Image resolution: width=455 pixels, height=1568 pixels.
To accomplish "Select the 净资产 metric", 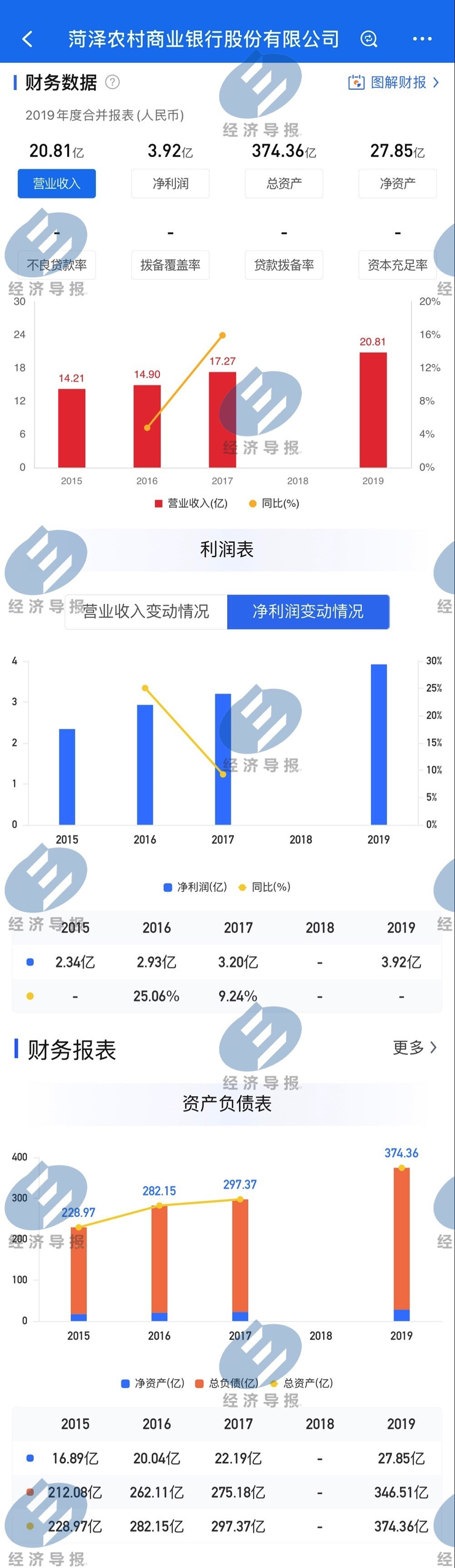I will (x=398, y=183).
